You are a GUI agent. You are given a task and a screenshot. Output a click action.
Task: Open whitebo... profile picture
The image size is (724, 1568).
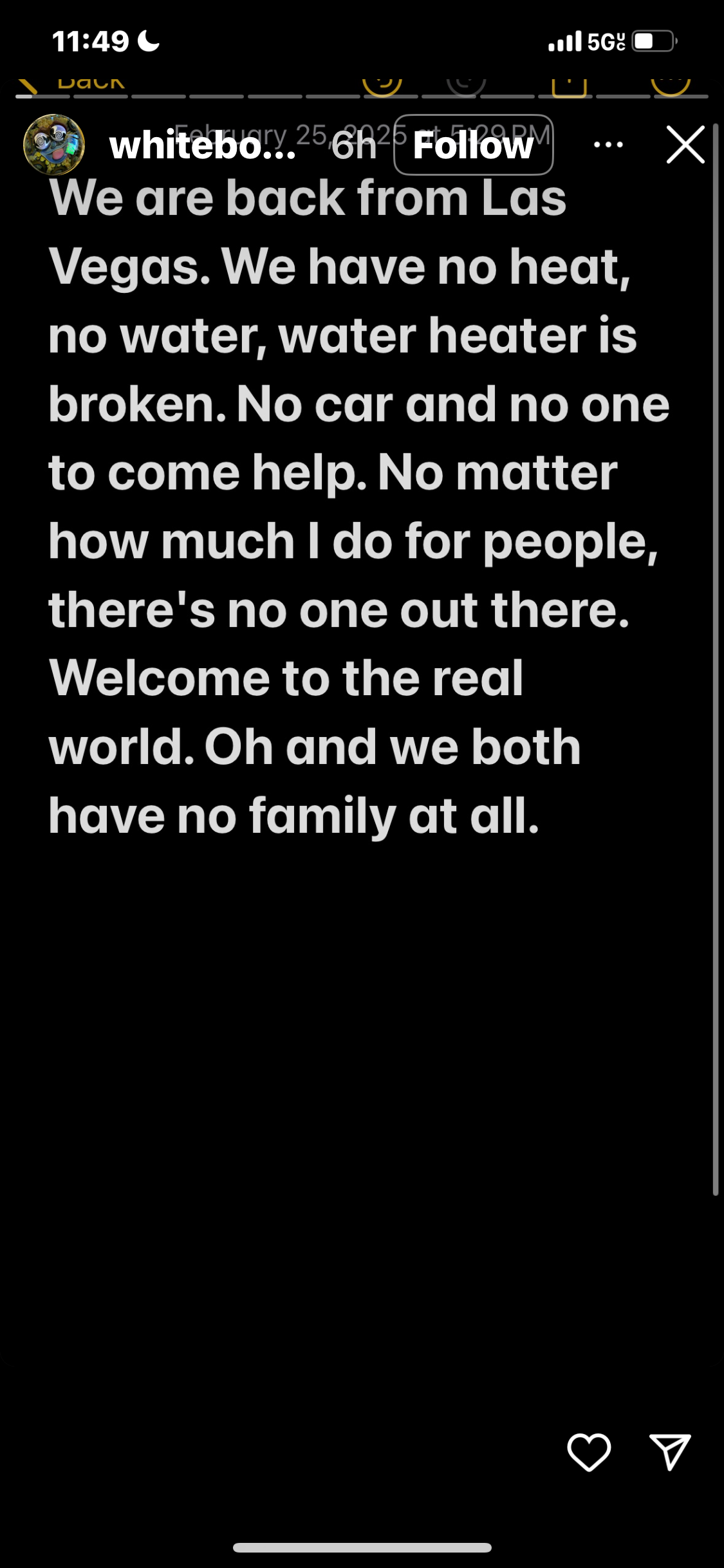point(54,145)
